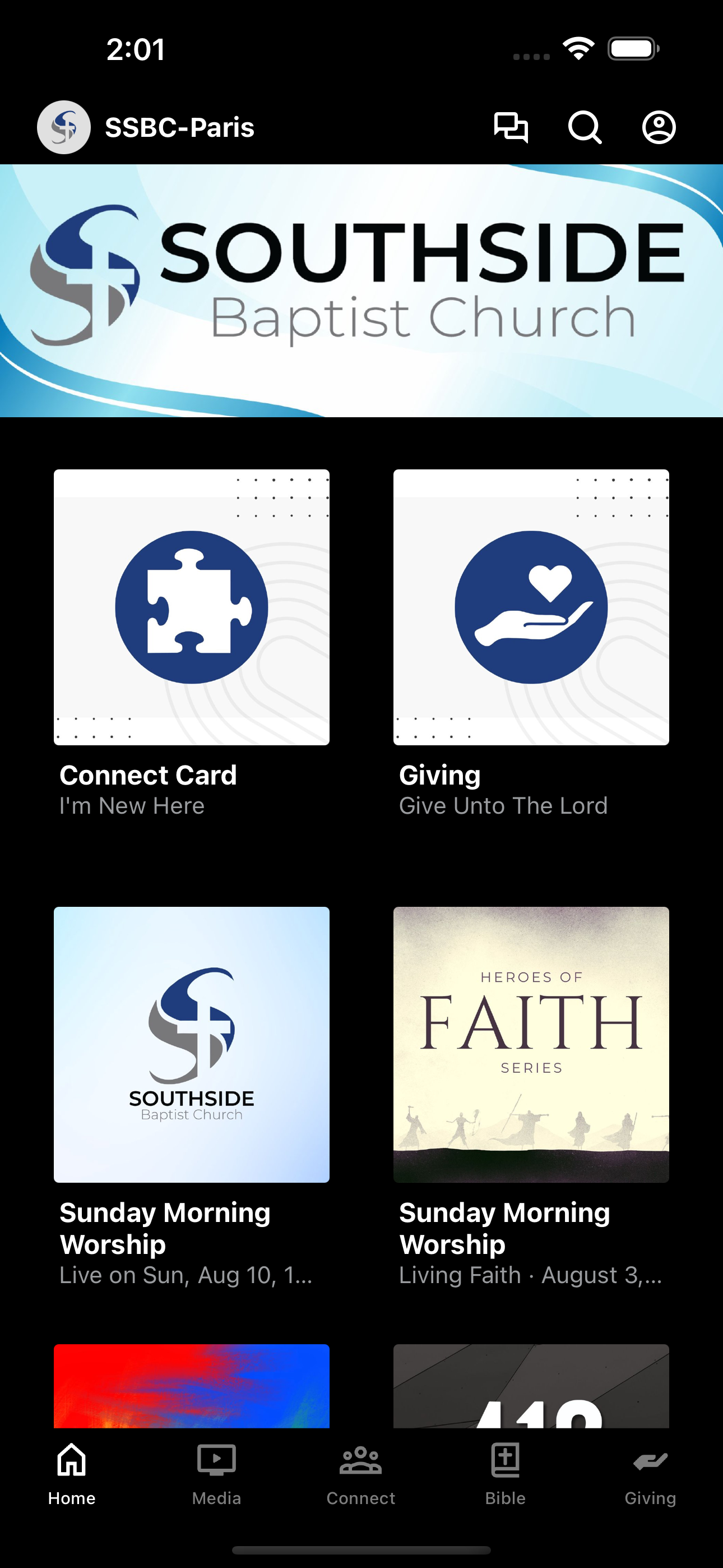Select the Home tab

72,1474
